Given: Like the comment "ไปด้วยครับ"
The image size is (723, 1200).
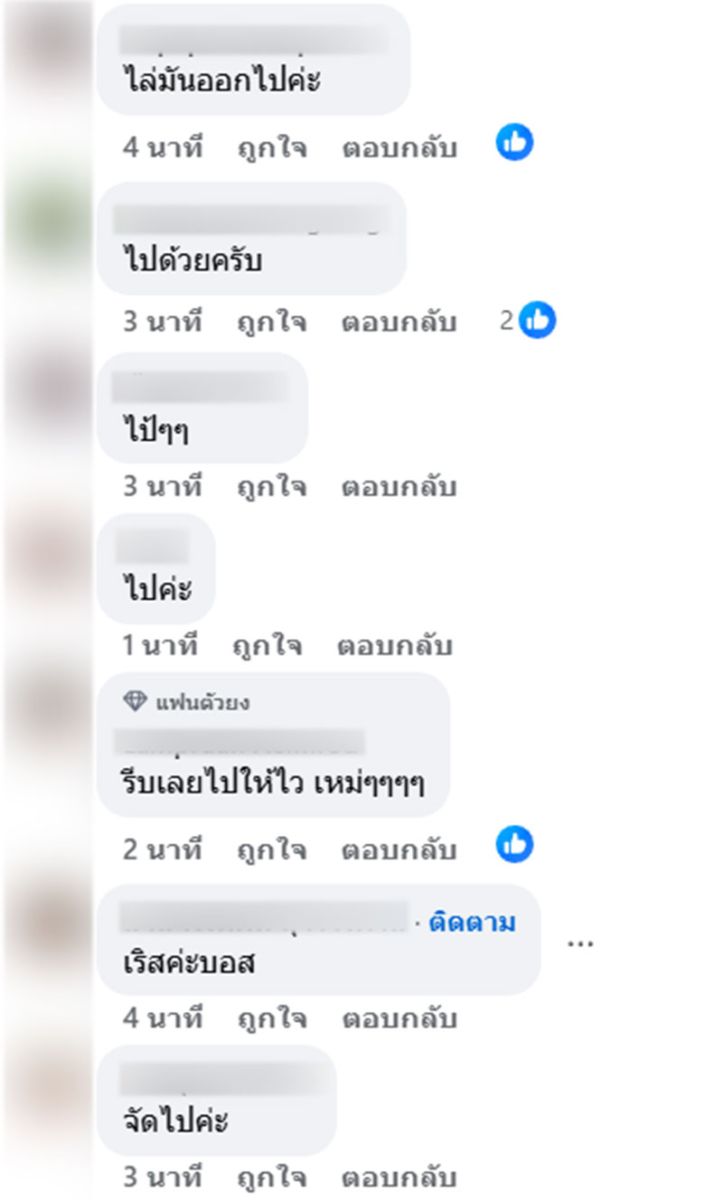Looking at the screenshot, I should [x=271, y=322].
